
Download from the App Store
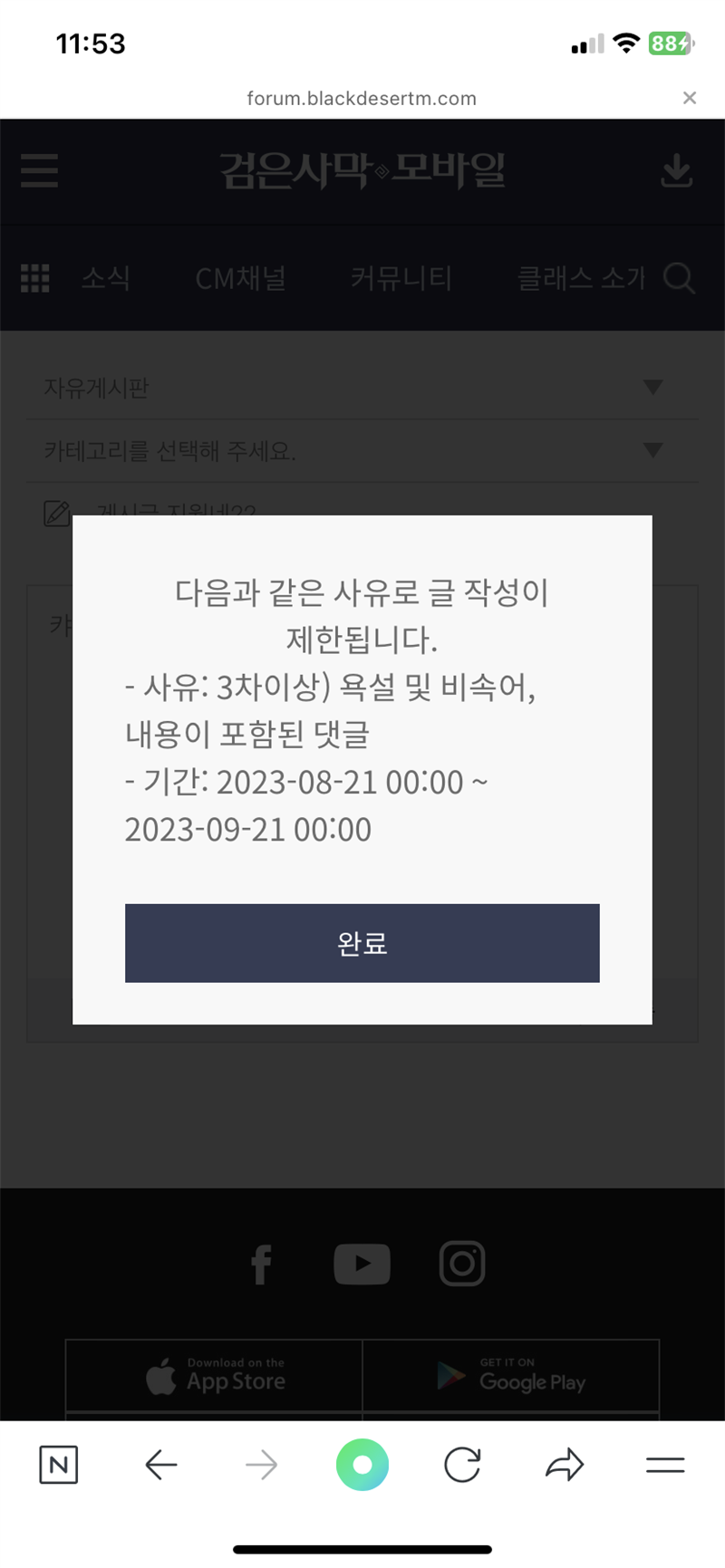tap(215, 1375)
